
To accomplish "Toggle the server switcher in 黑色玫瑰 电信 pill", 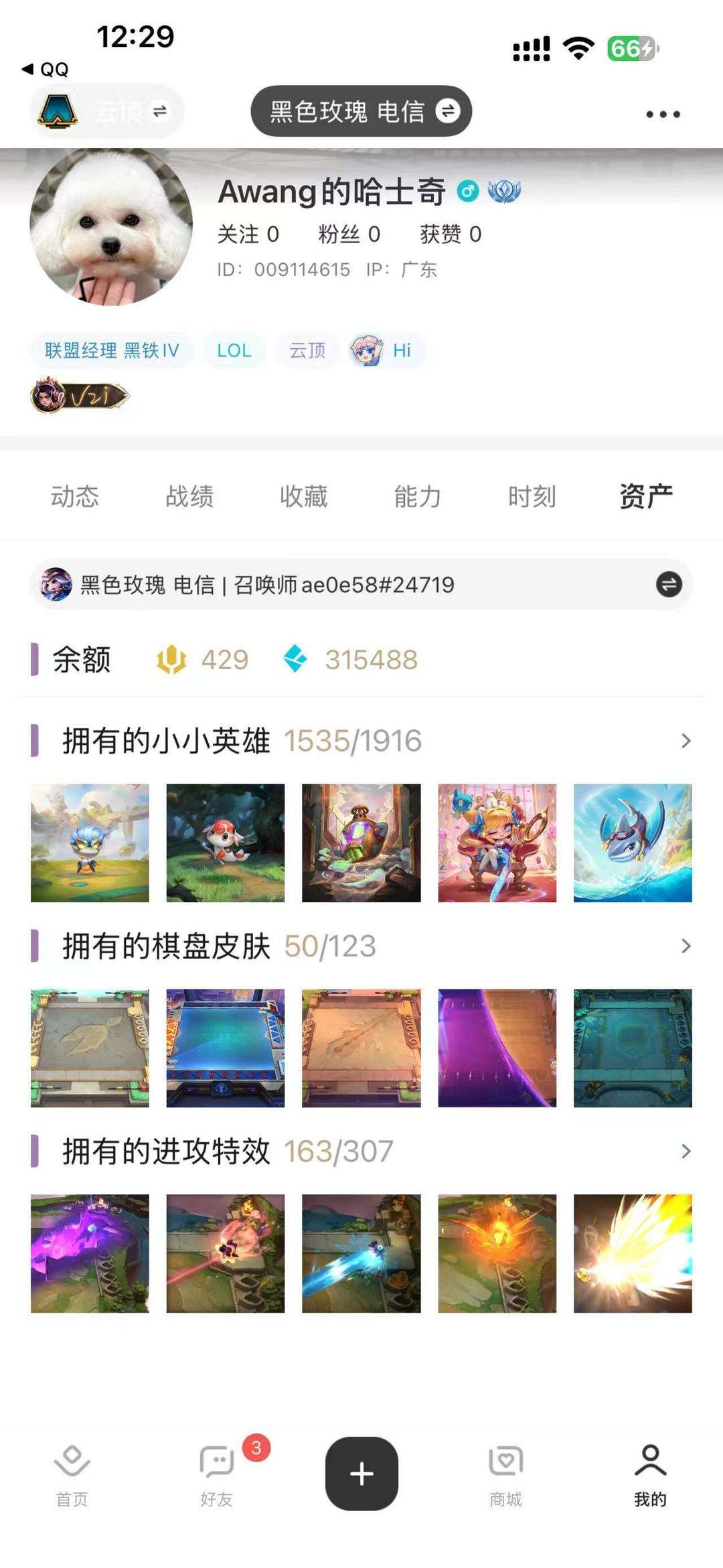I will click(447, 111).
